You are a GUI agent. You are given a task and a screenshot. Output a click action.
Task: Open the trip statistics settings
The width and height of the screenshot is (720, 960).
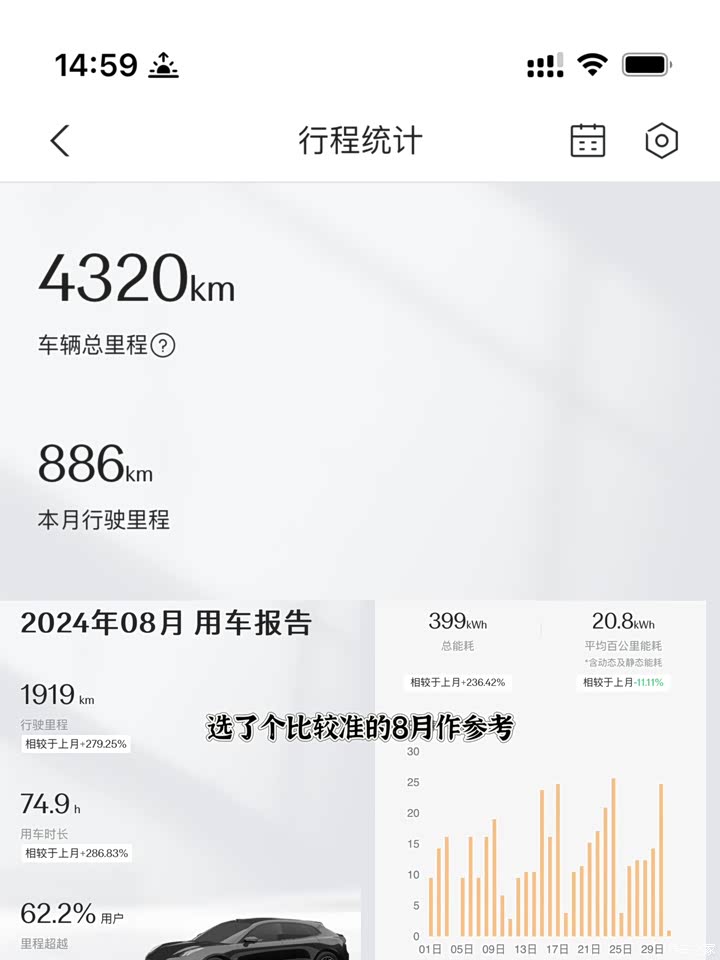661,141
